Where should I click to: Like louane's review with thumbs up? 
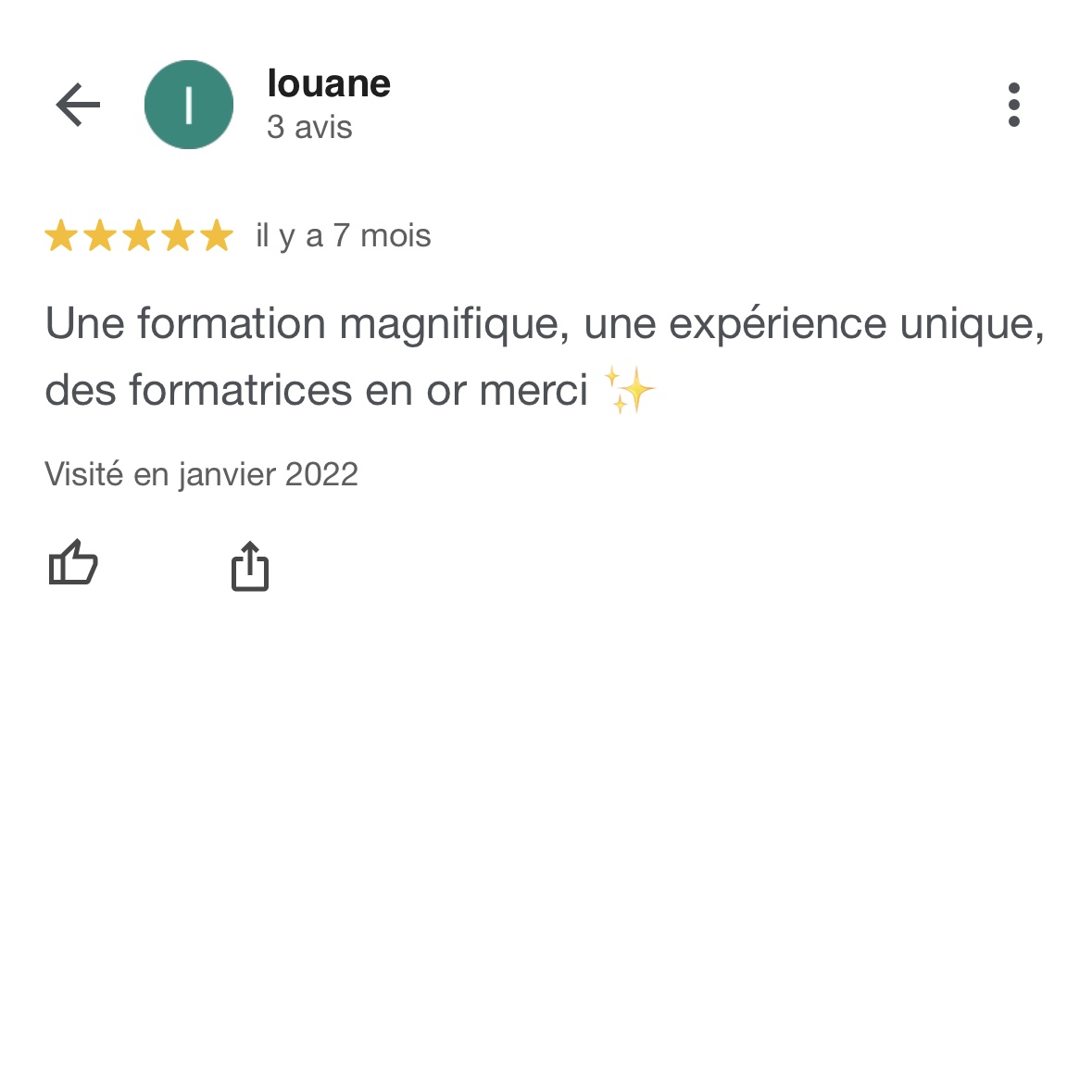[x=73, y=563]
